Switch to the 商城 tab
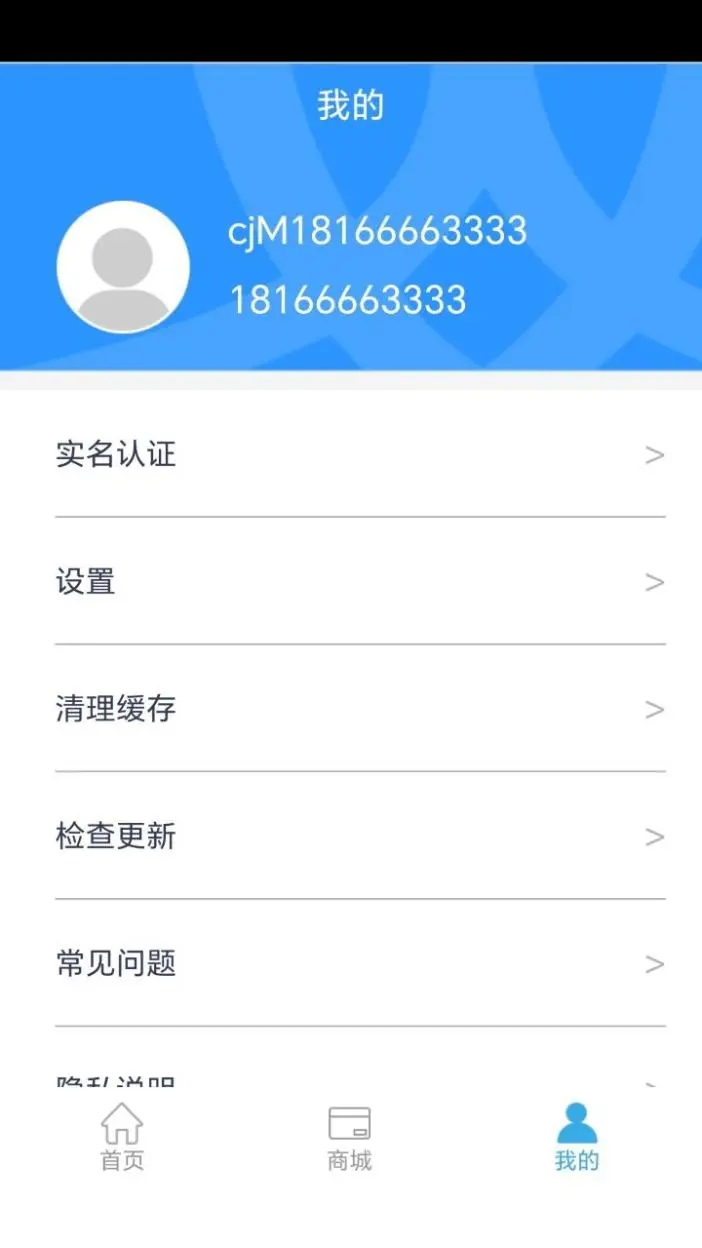 (x=350, y=1137)
